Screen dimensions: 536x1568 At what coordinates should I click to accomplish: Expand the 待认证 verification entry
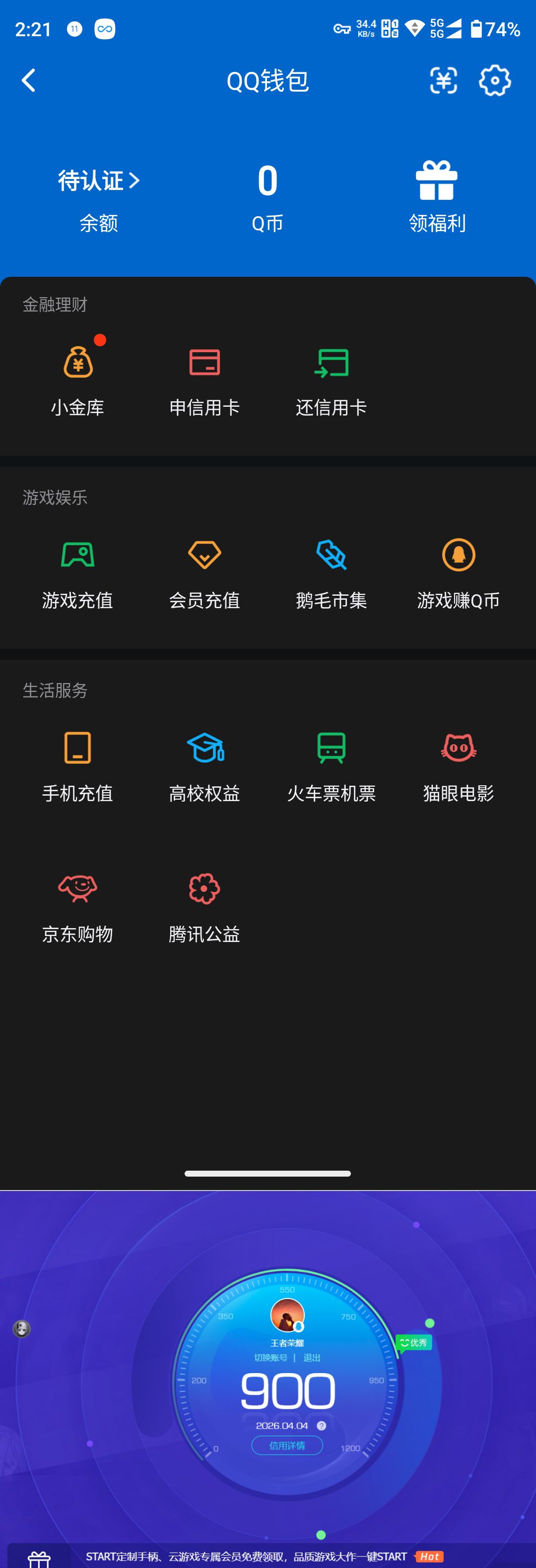pos(97,180)
